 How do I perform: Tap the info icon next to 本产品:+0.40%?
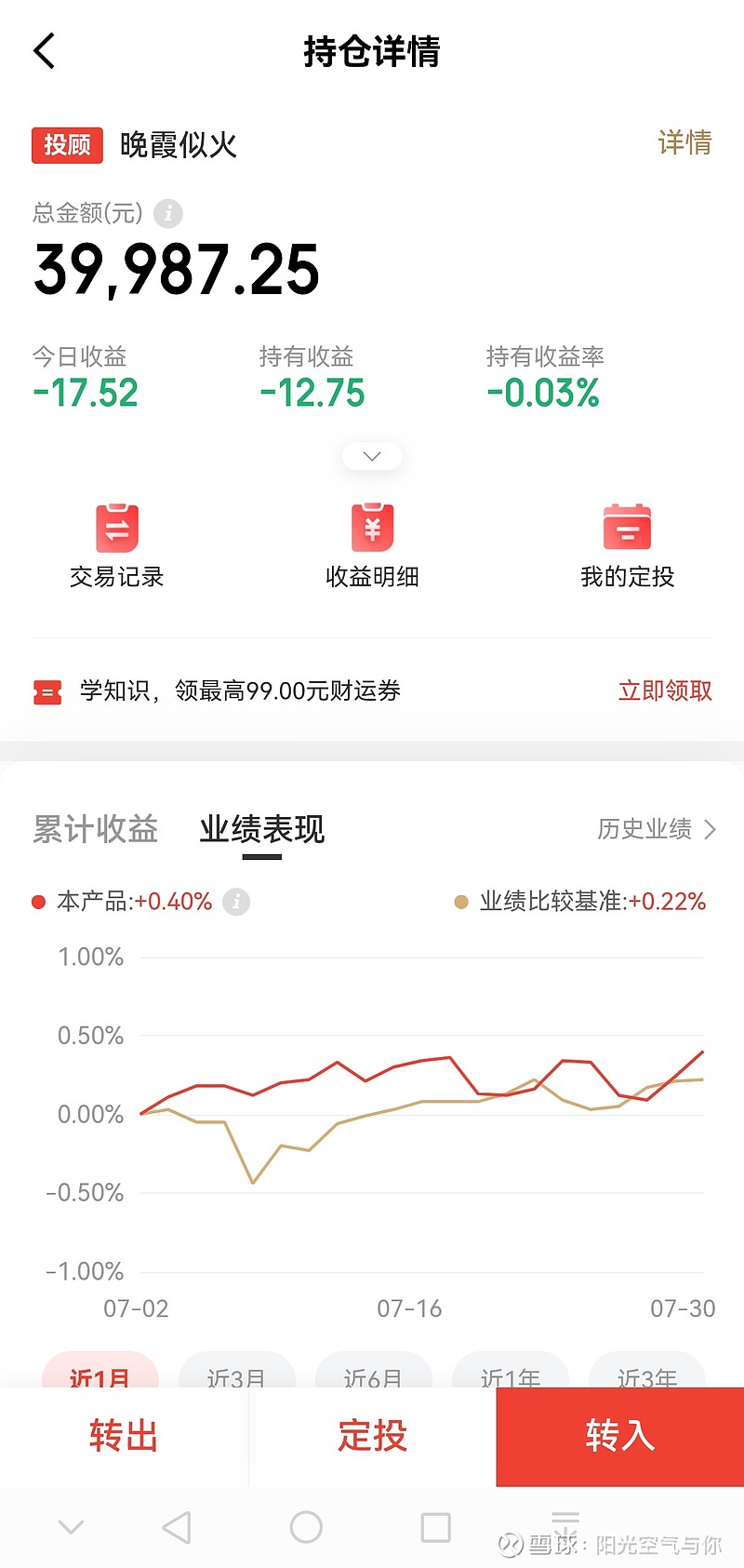click(x=235, y=902)
